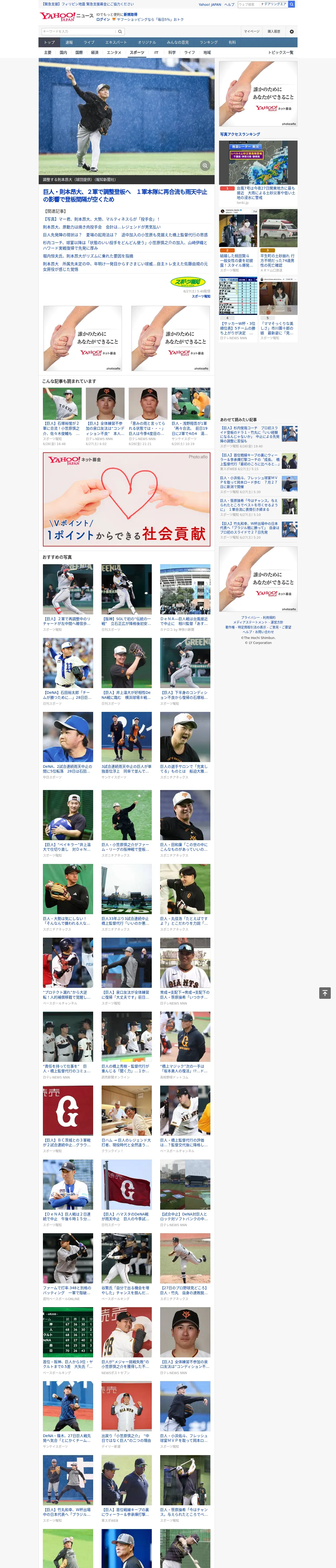The height and width of the screenshot is (1568, 336).
Task: Open related article 堀内恒夫氏、則本昂大がリズムに乗れた要因を指摘
Action: point(88,256)
